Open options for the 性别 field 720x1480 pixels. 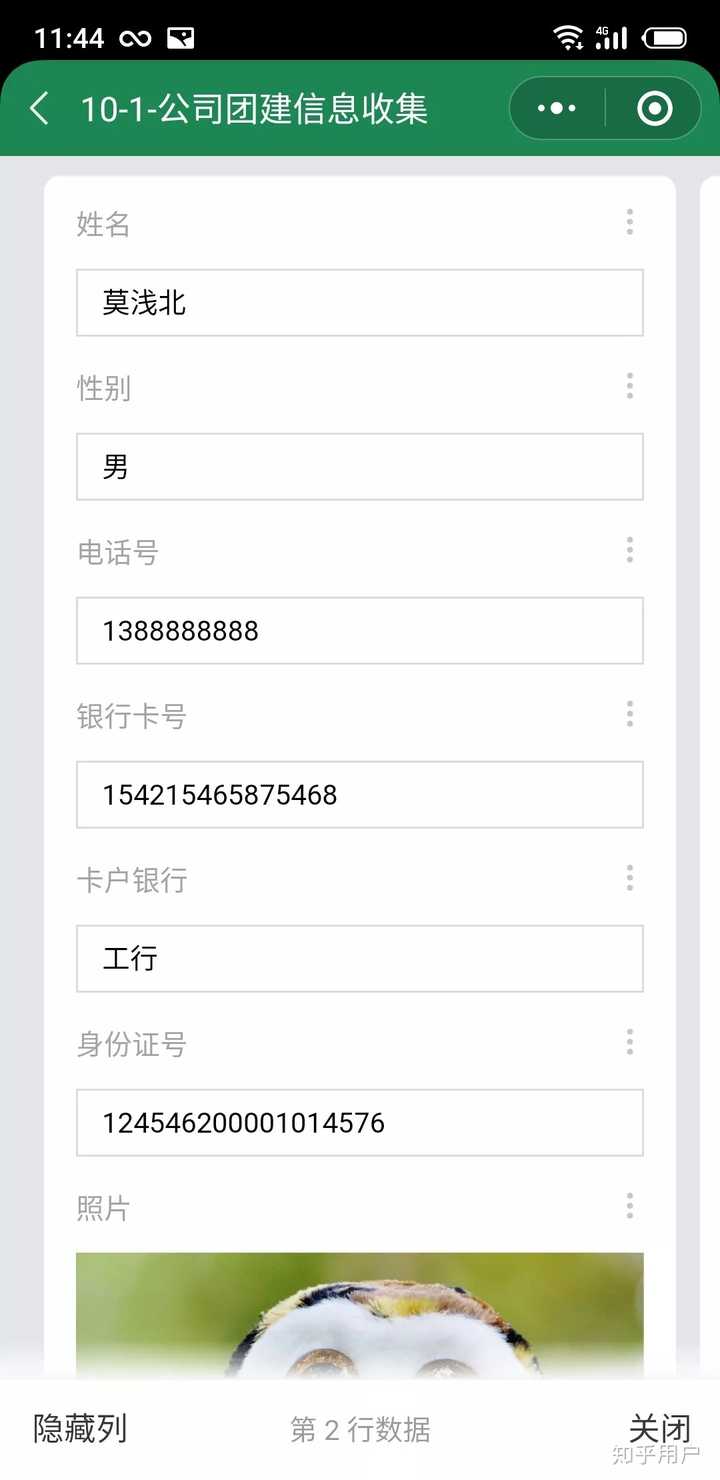click(630, 386)
